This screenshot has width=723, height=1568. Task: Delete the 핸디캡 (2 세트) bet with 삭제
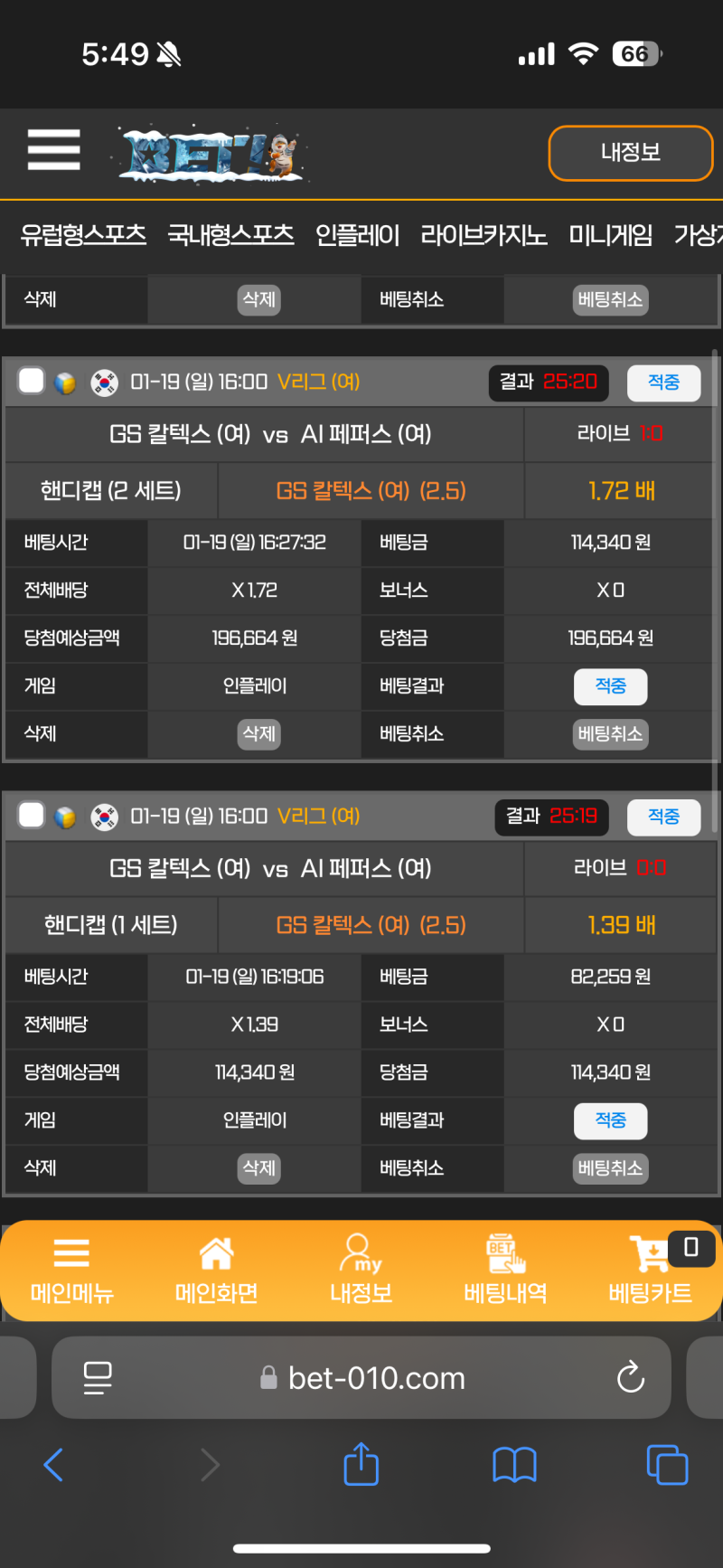[x=258, y=733]
